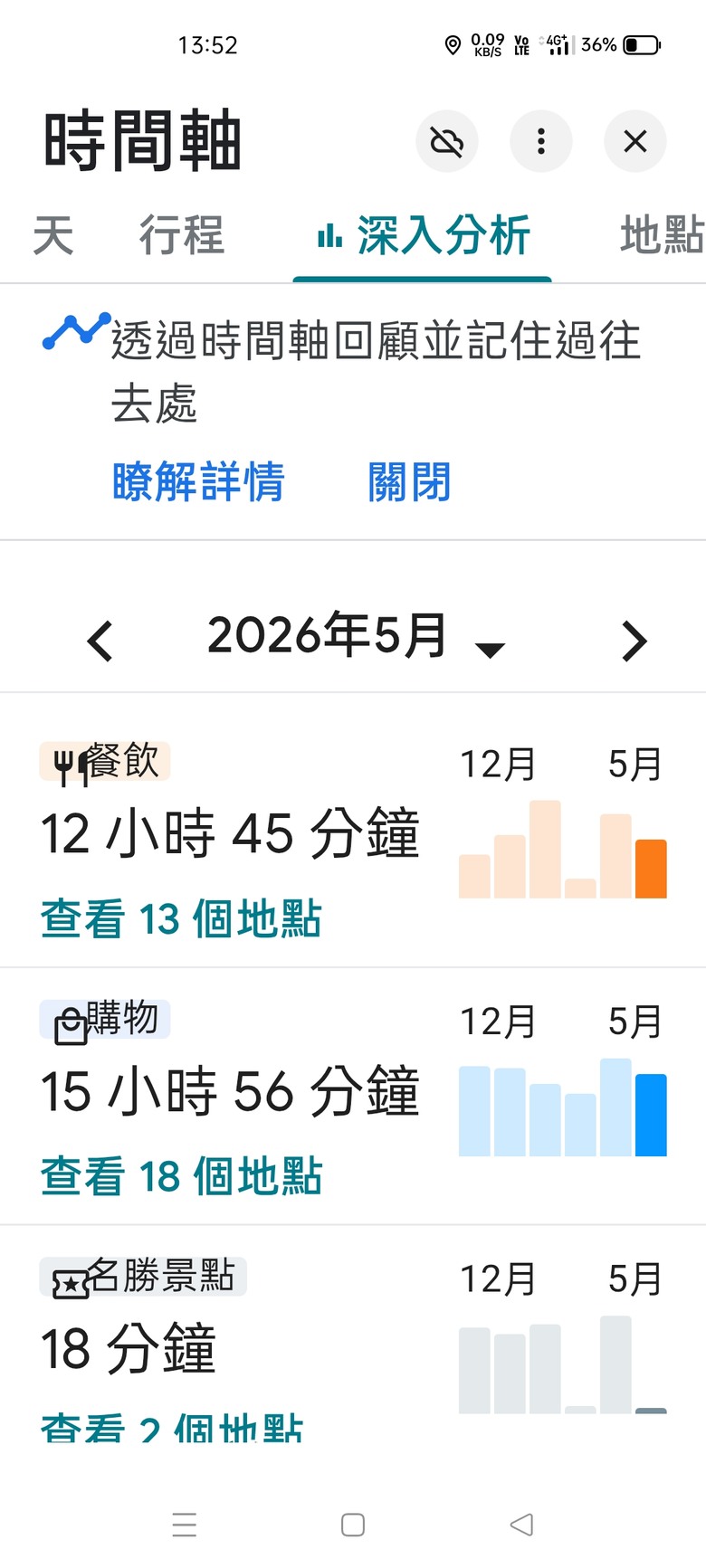Tap the cloud backup off icon
The height and width of the screenshot is (1568, 706).
point(447,141)
